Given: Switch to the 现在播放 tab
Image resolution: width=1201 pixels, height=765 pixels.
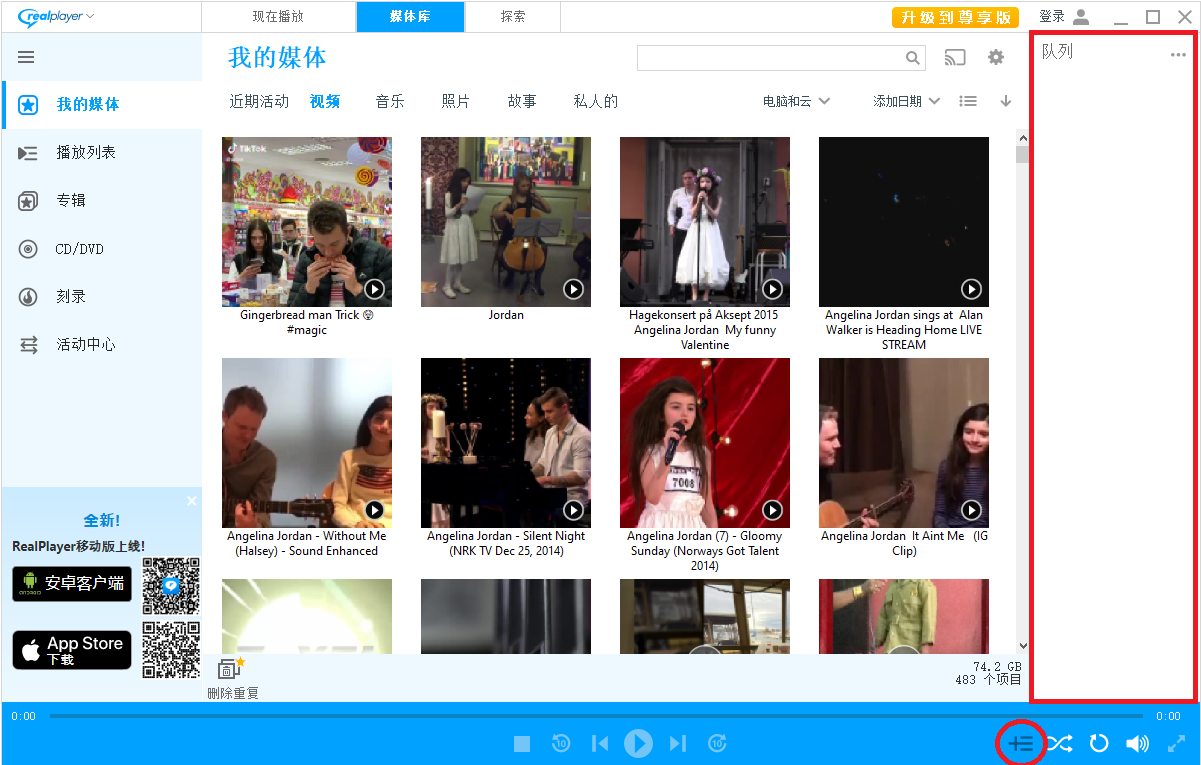Looking at the screenshot, I should point(278,17).
